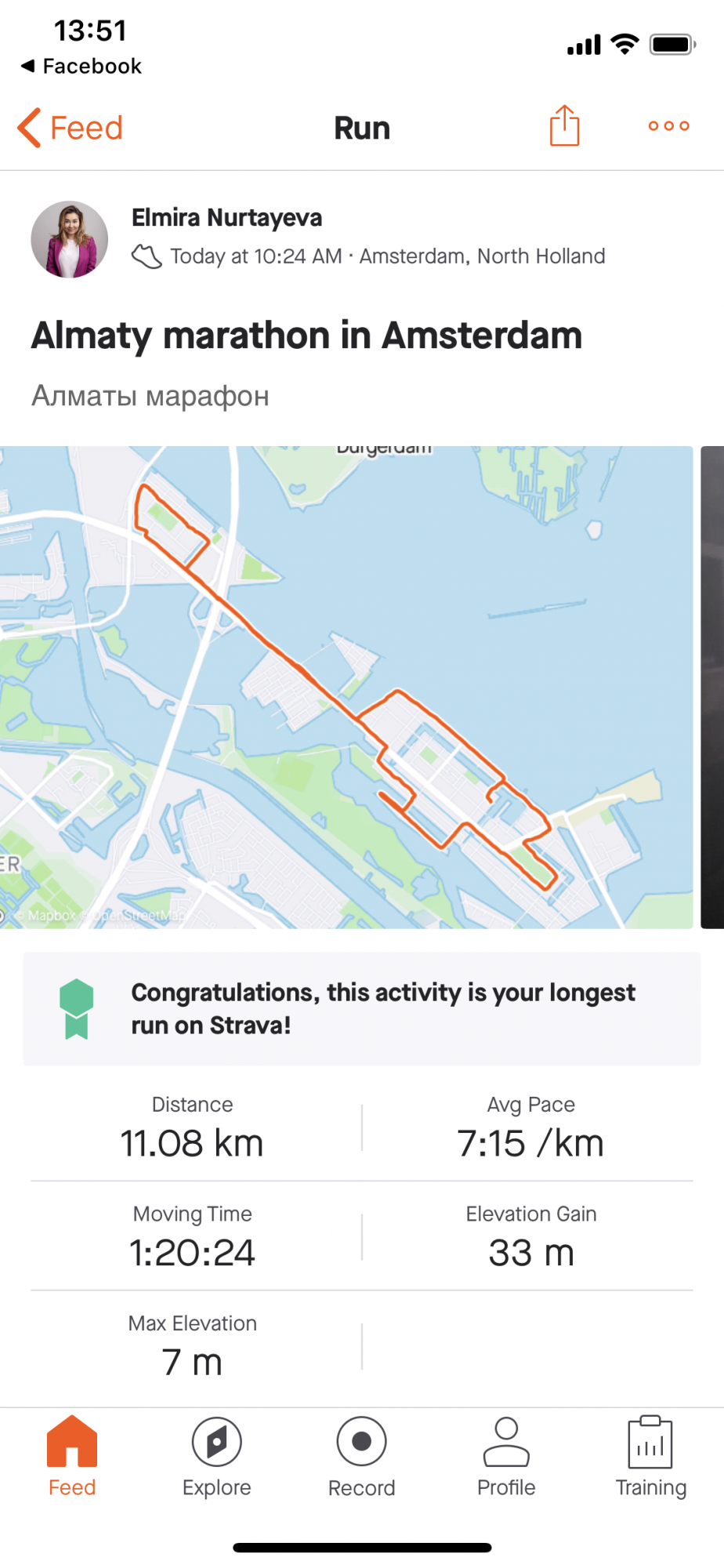Go back to Feed
This screenshot has height=1568, width=724.
[71, 128]
